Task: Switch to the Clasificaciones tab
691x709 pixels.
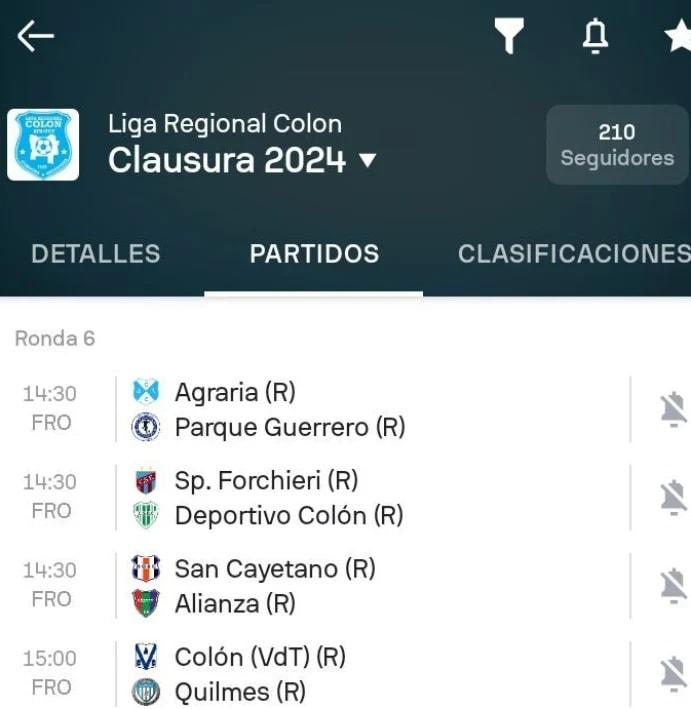Action: 574,254
